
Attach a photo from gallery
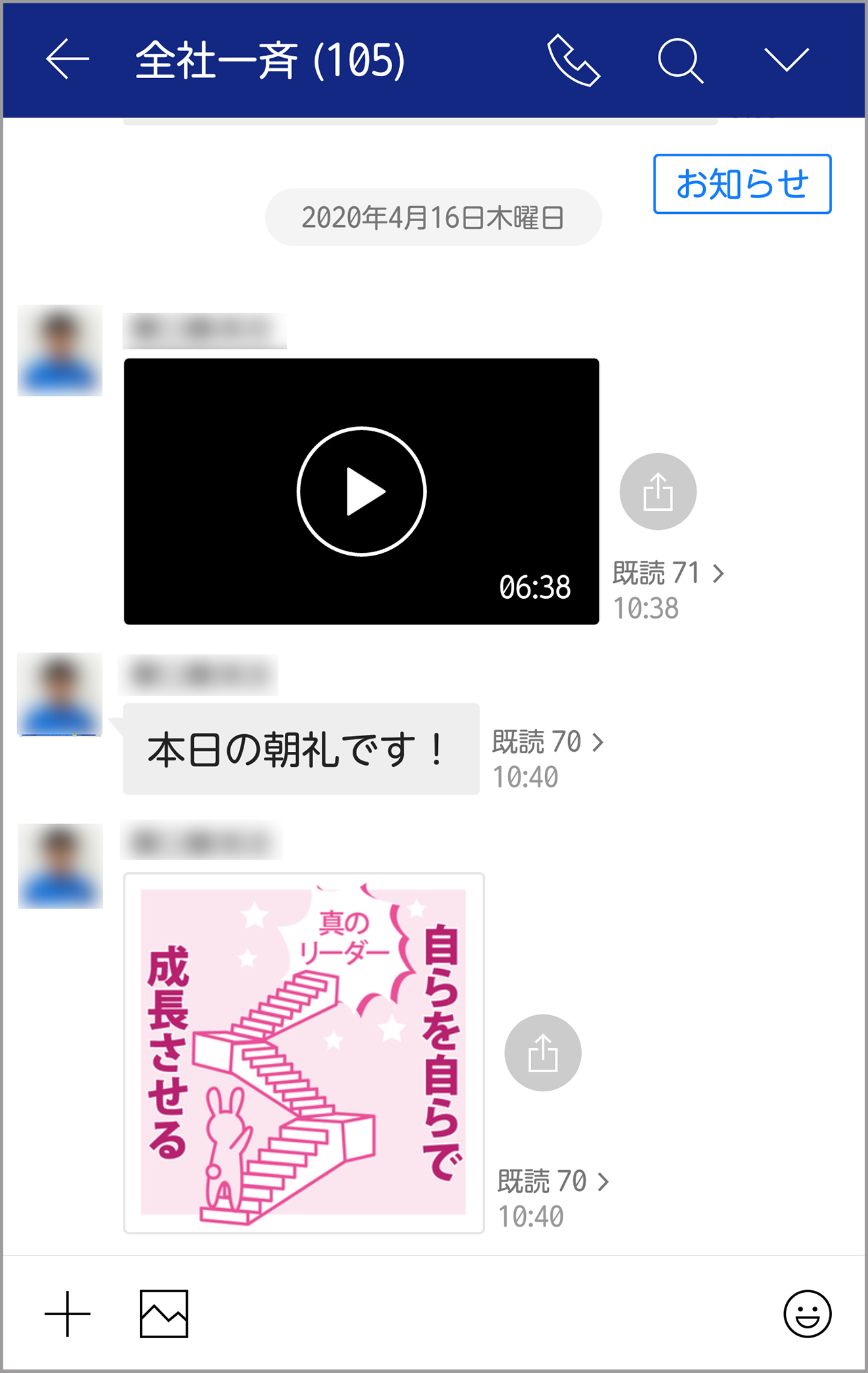point(163,1314)
